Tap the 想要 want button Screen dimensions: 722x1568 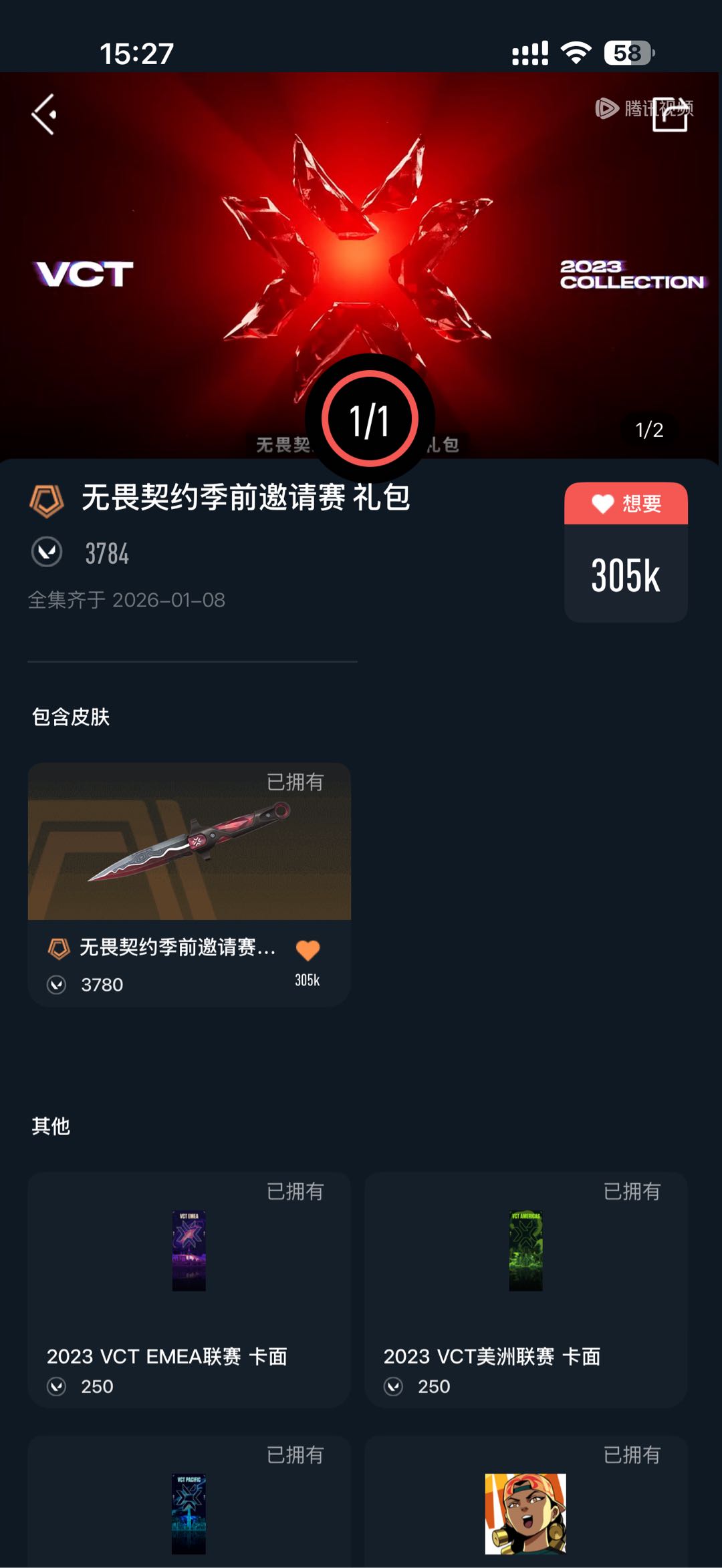[x=626, y=503]
